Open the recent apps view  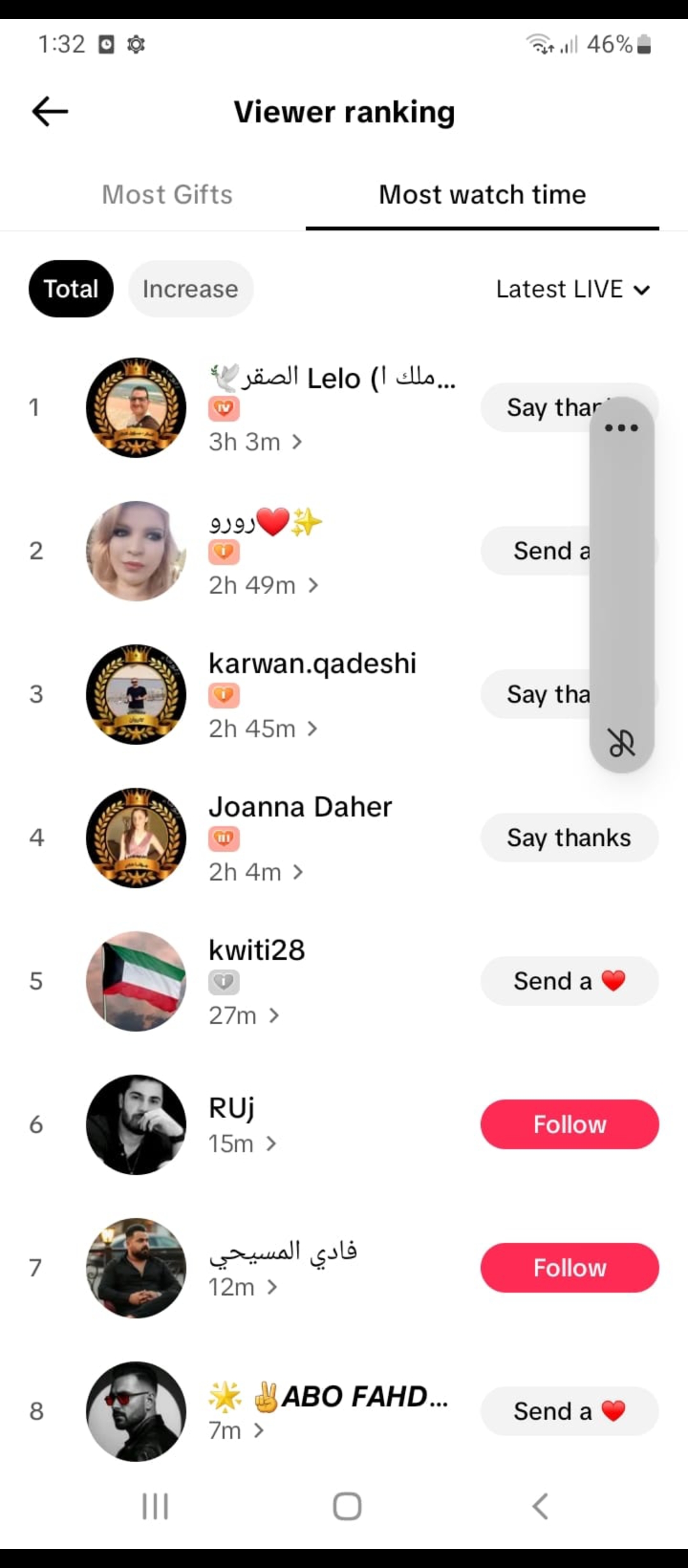(155, 1506)
